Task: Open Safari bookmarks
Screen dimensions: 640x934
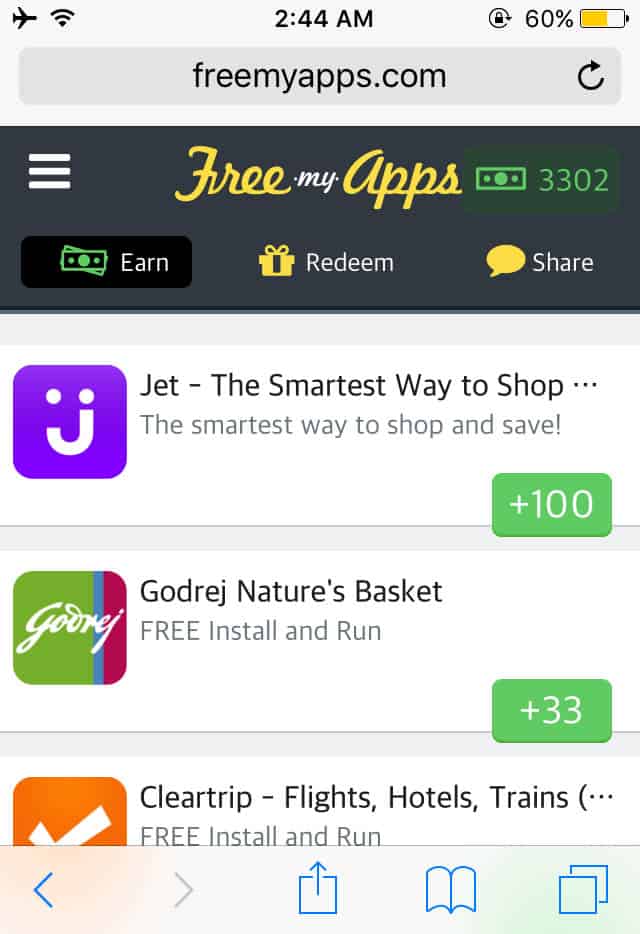Action: (x=451, y=890)
